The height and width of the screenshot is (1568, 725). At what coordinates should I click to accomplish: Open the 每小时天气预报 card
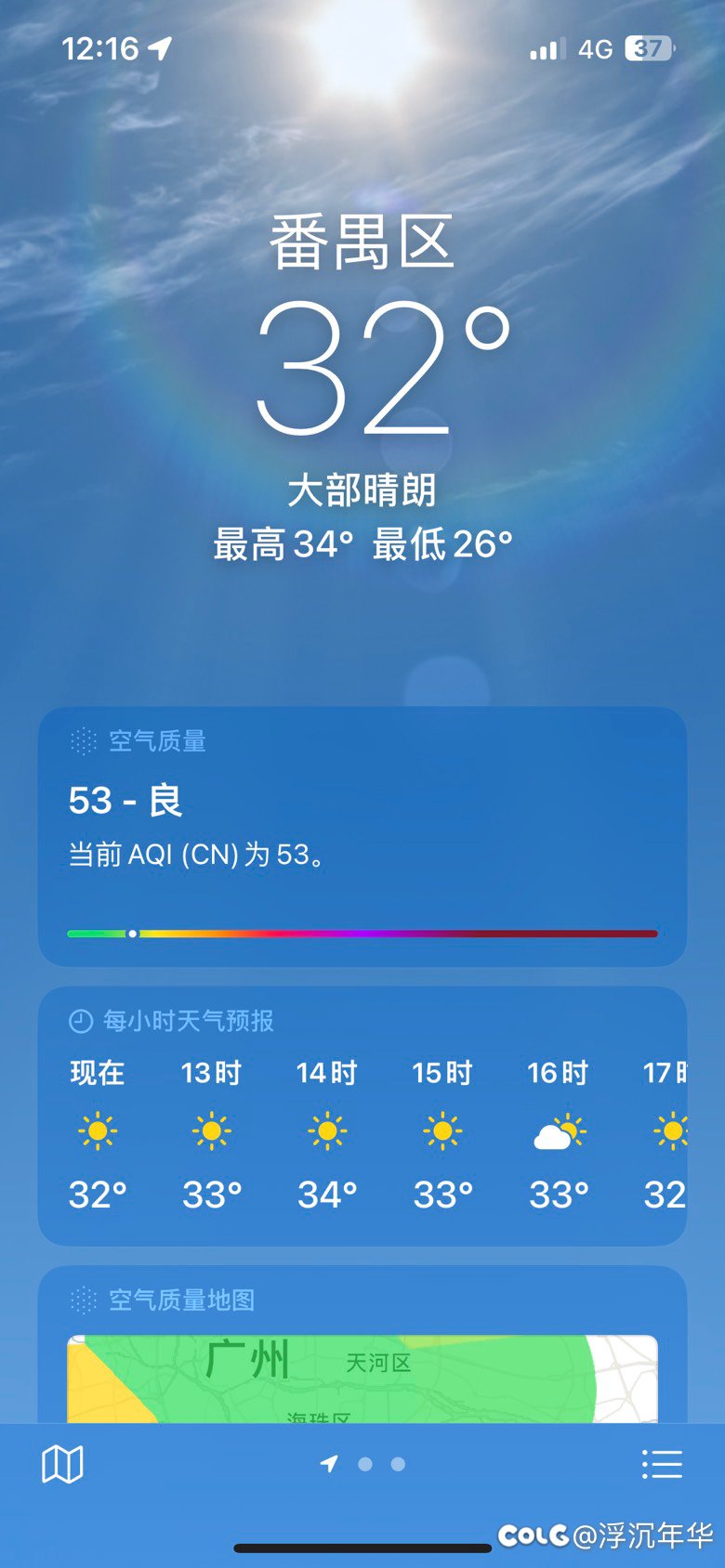coord(362,1116)
